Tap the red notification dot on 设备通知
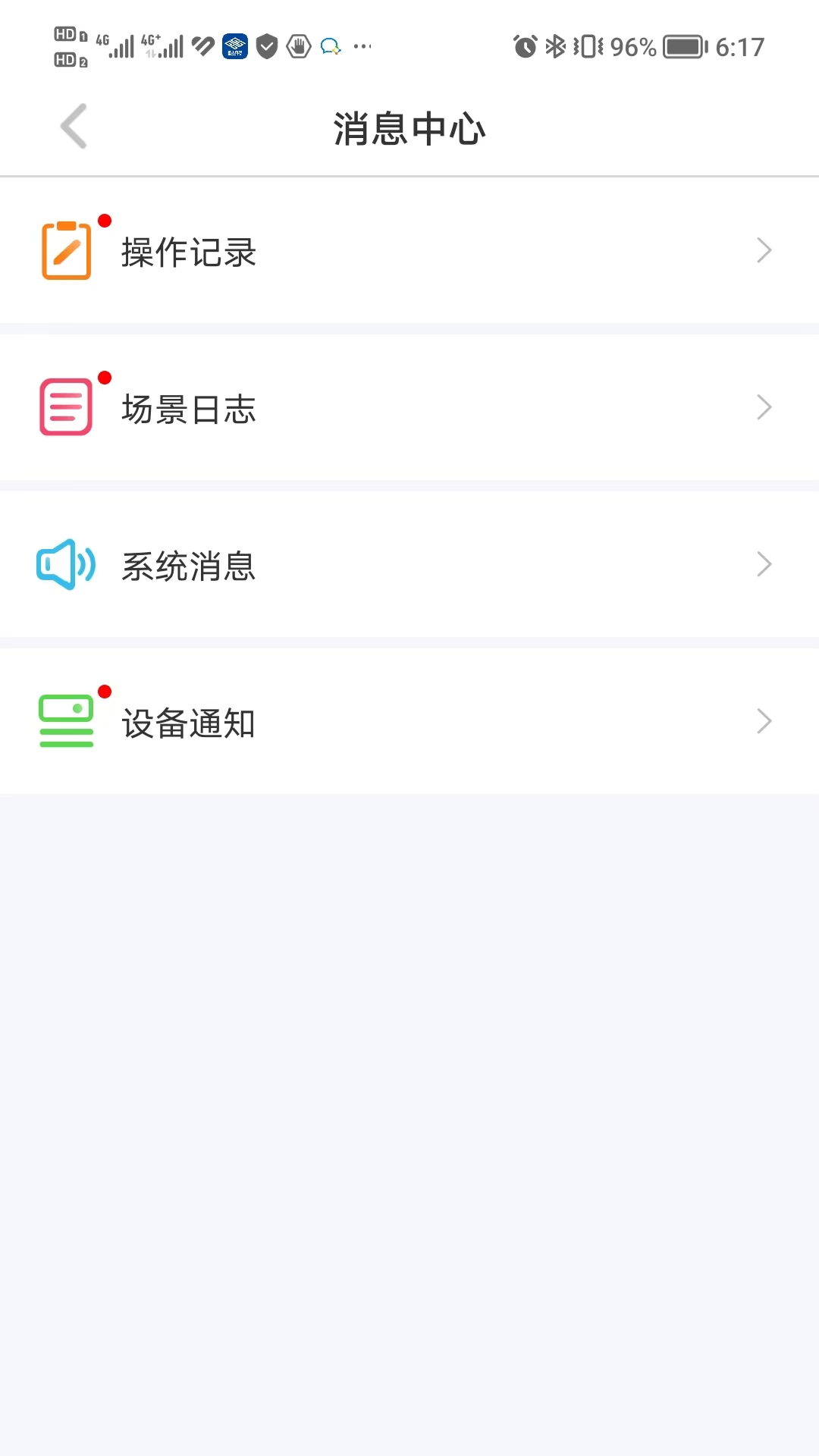This screenshot has height=1456, width=819. [x=106, y=692]
